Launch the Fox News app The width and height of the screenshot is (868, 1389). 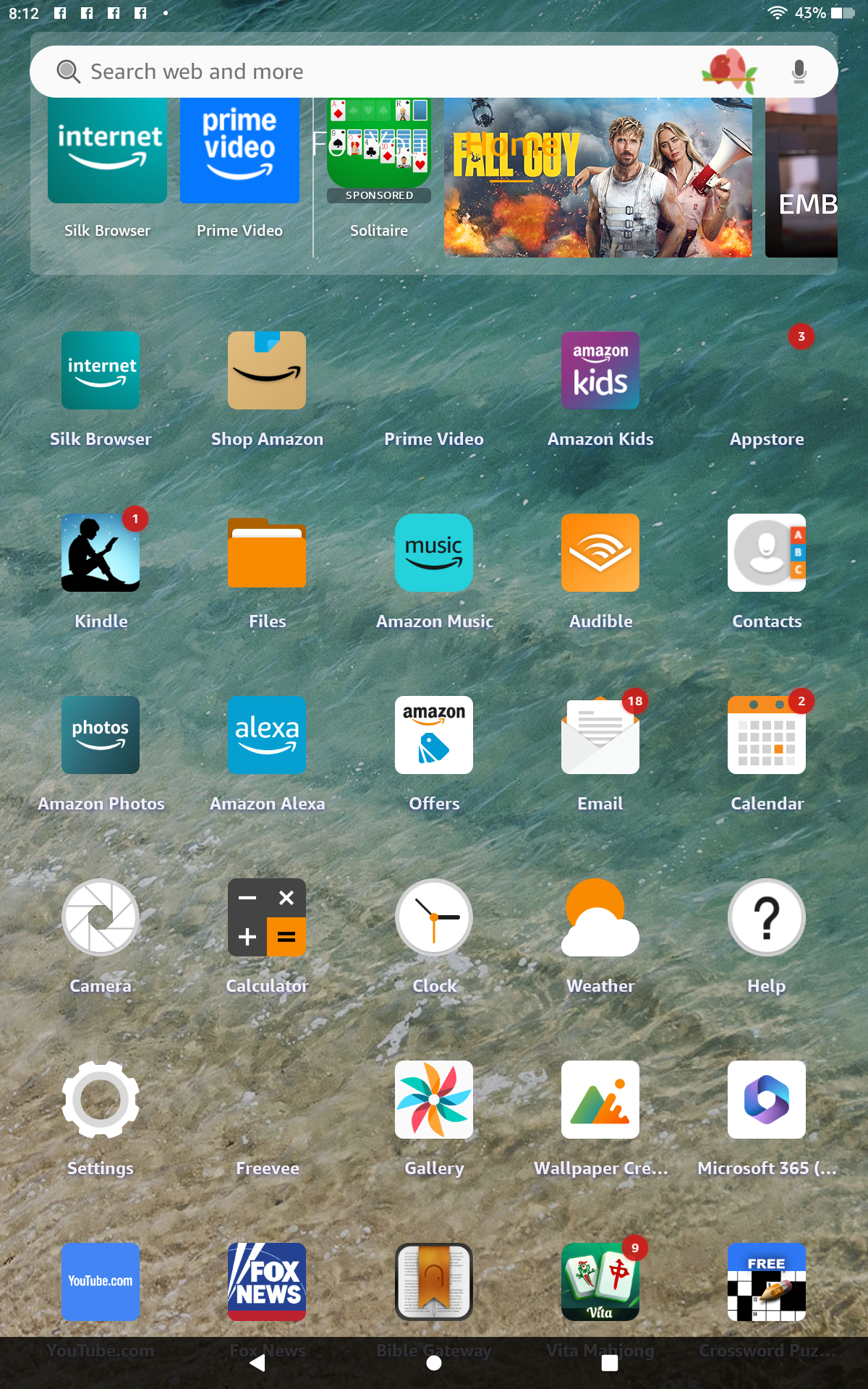[x=267, y=1281]
